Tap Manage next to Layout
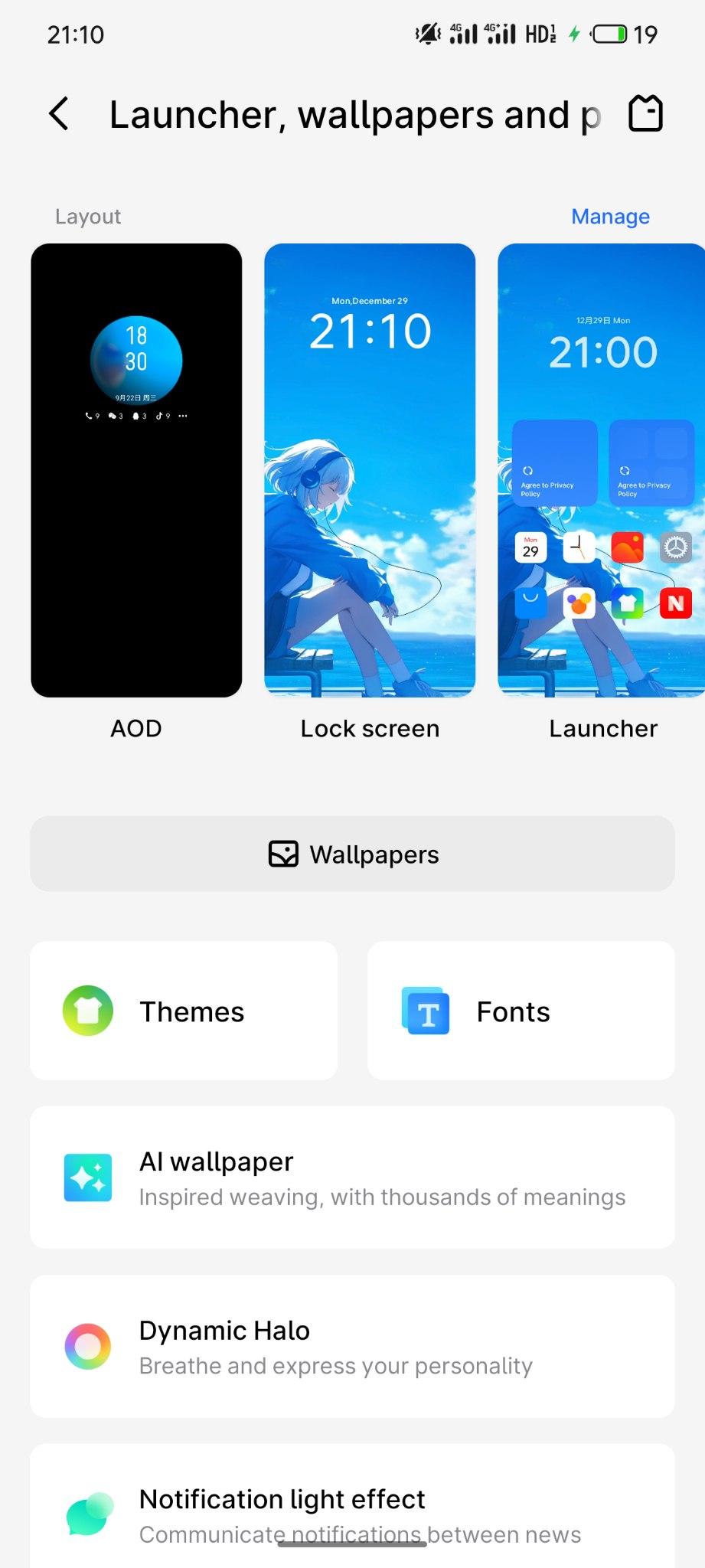Viewport: 705px width, 1568px height. pos(610,217)
